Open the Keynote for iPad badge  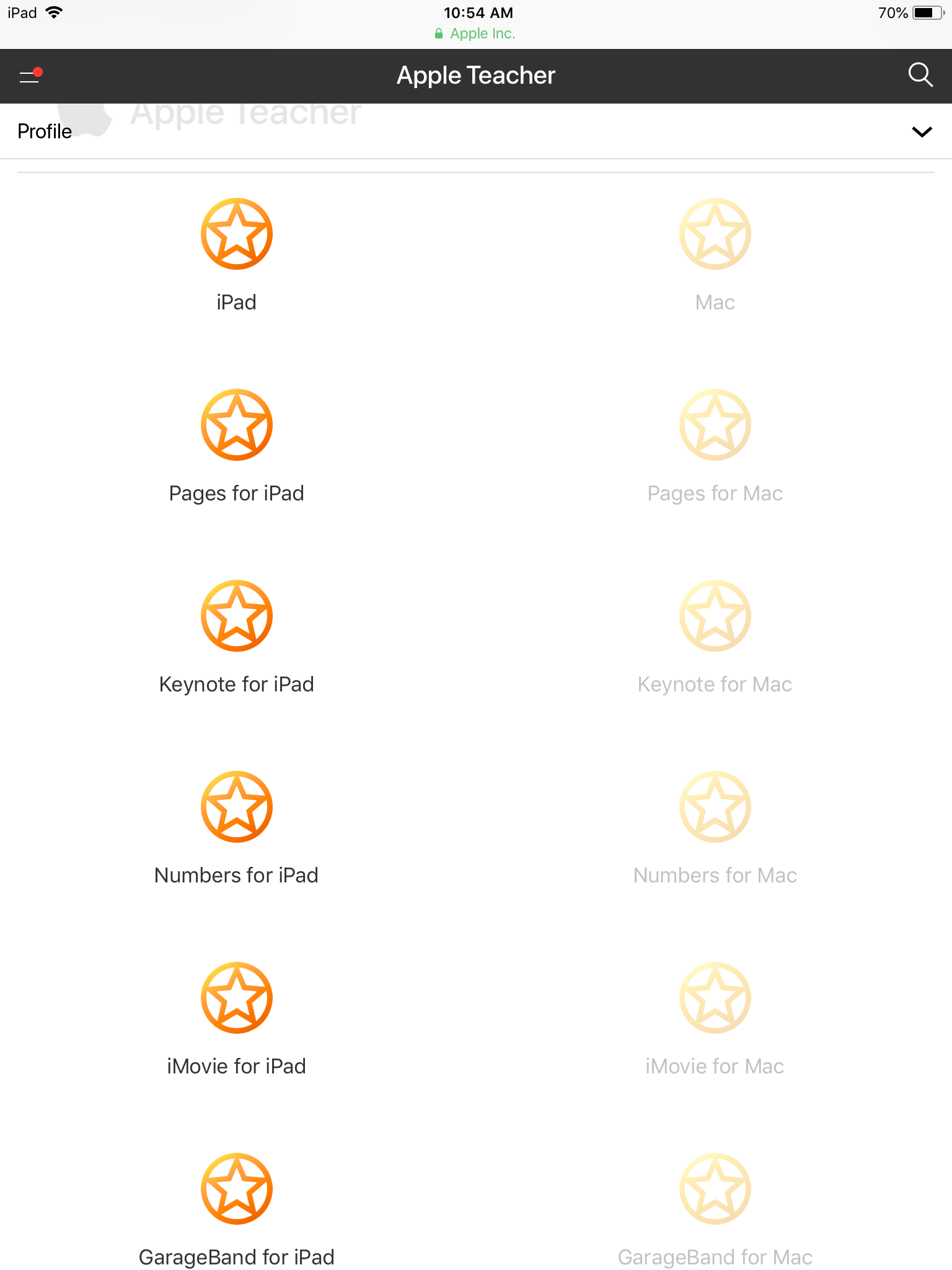[x=237, y=616]
